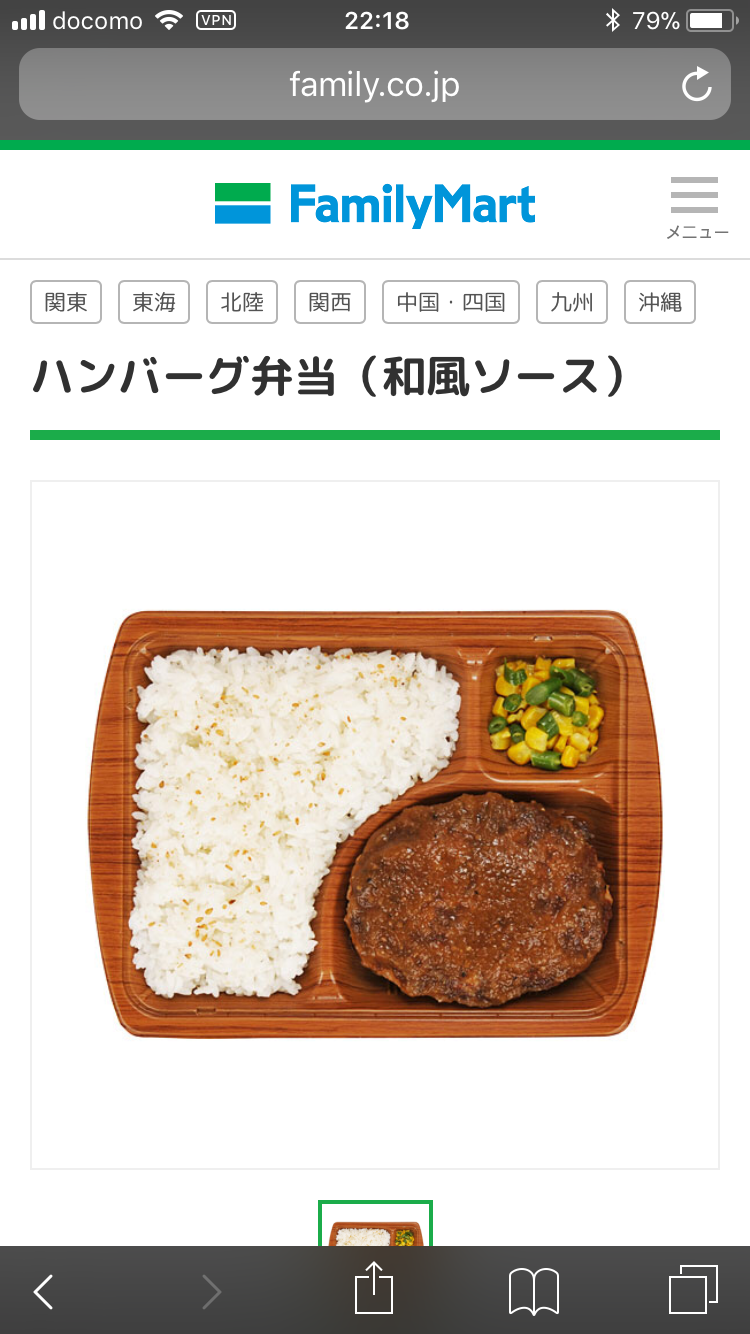Select the 関西 region chip

pos(330,302)
